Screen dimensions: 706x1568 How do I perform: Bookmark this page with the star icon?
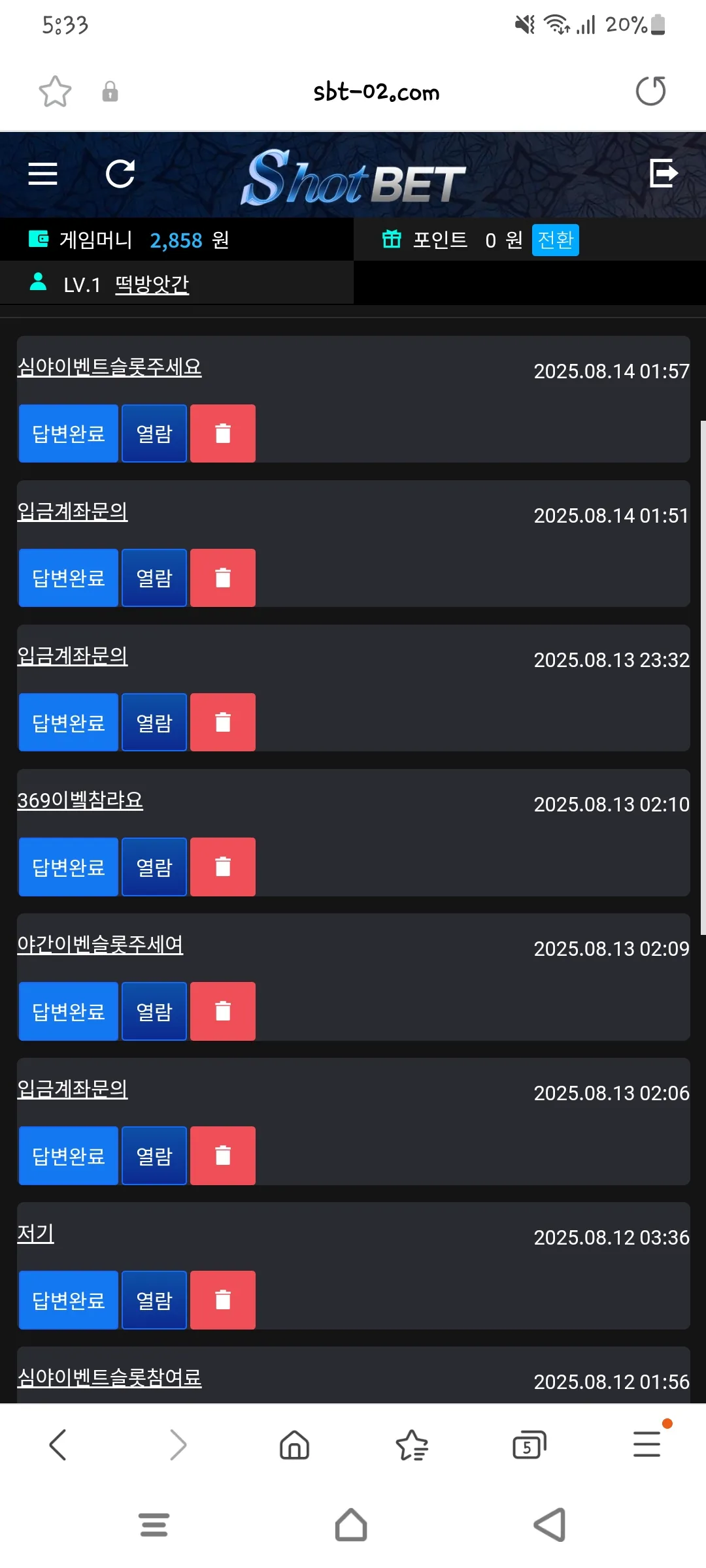55,91
